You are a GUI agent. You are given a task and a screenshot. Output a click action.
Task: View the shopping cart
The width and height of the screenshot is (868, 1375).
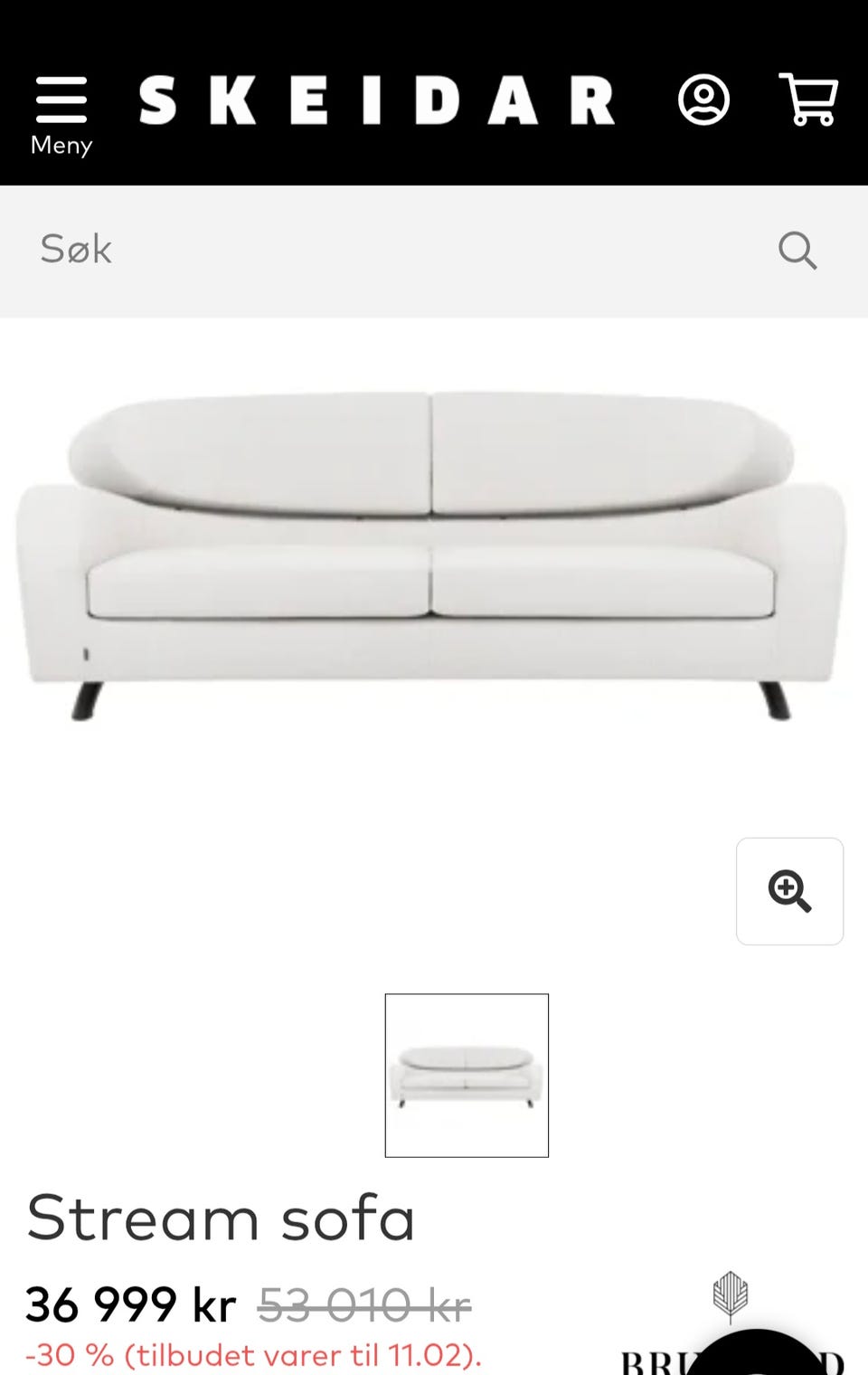click(x=808, y=100)
